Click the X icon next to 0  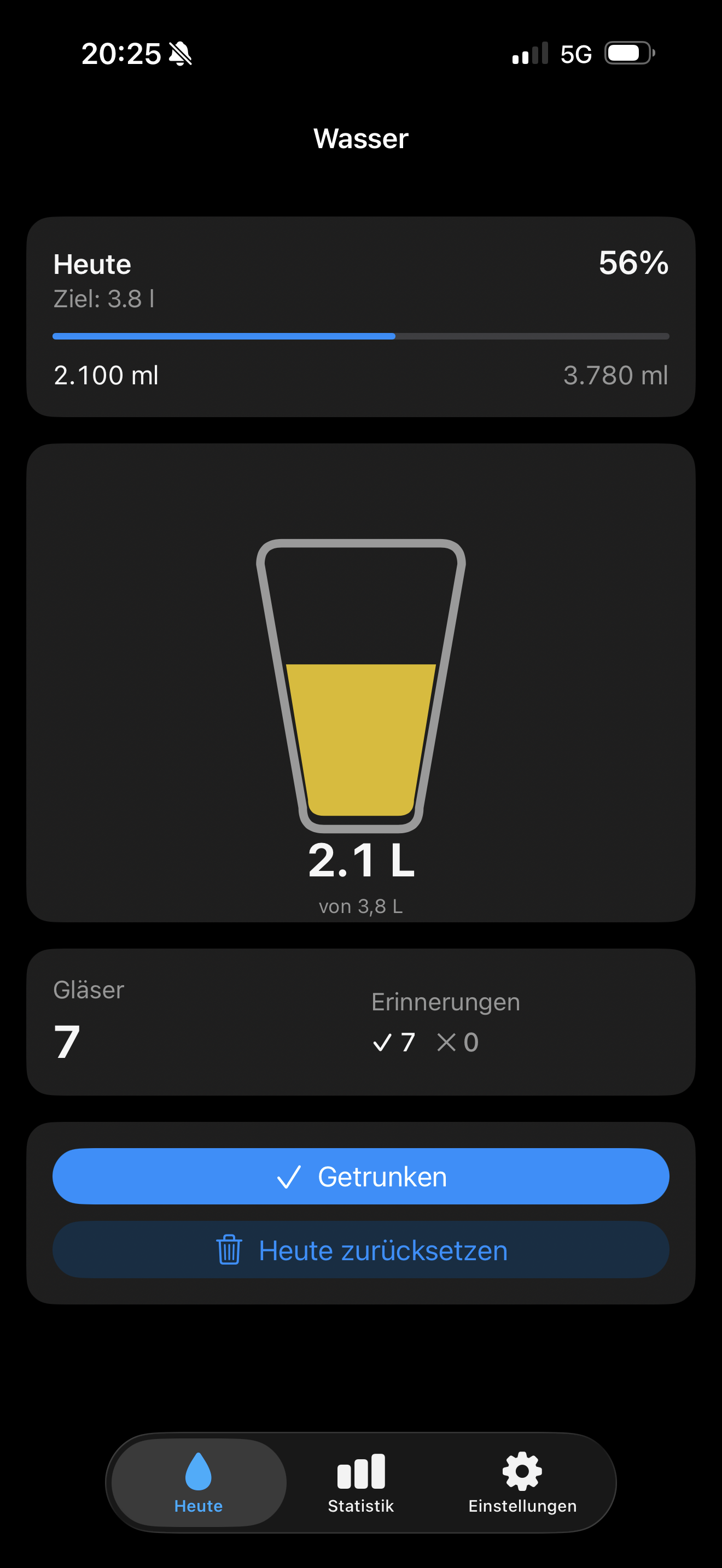click(x=448, y=1042)
